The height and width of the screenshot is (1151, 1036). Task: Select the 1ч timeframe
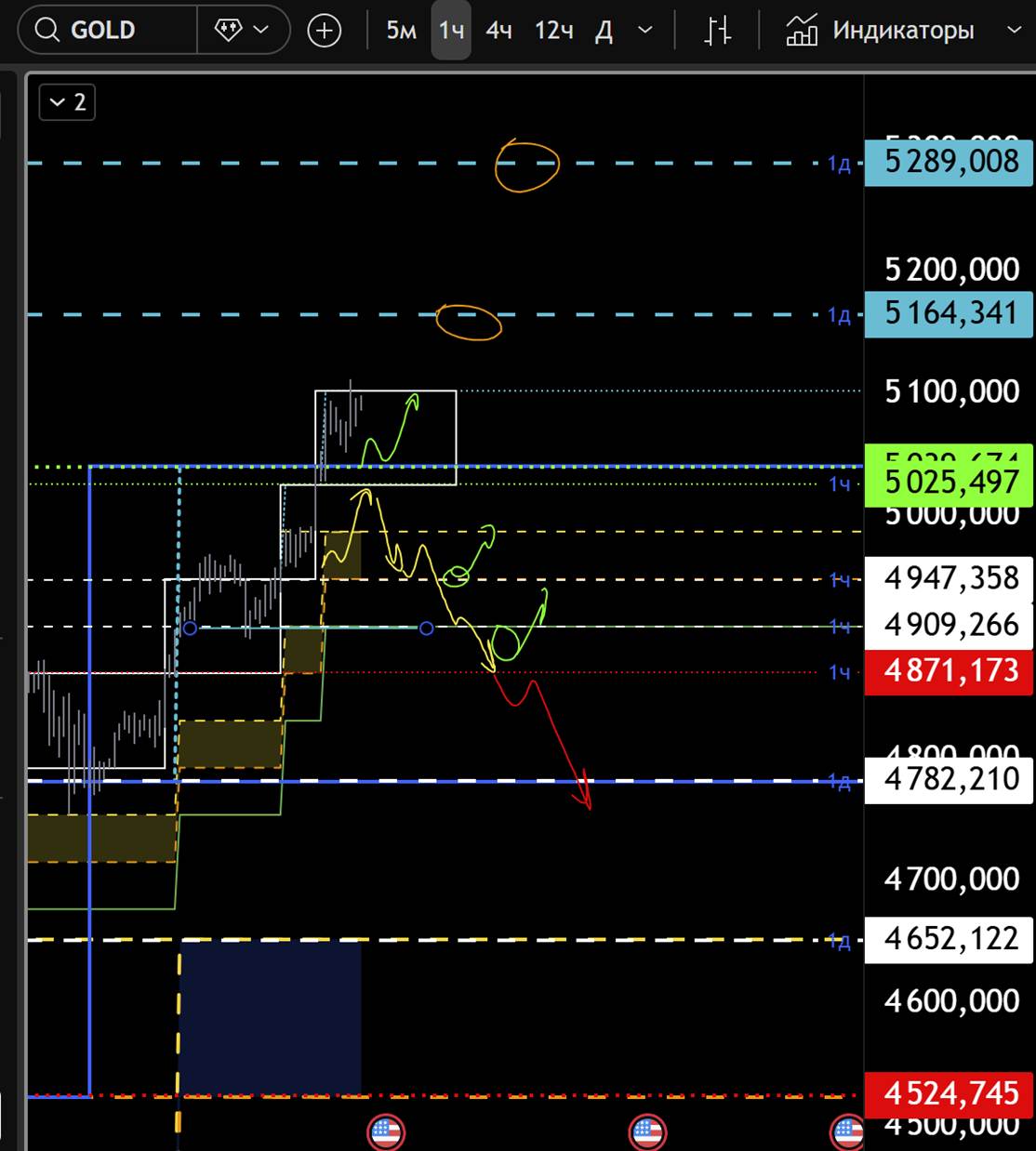coord(451,31)
